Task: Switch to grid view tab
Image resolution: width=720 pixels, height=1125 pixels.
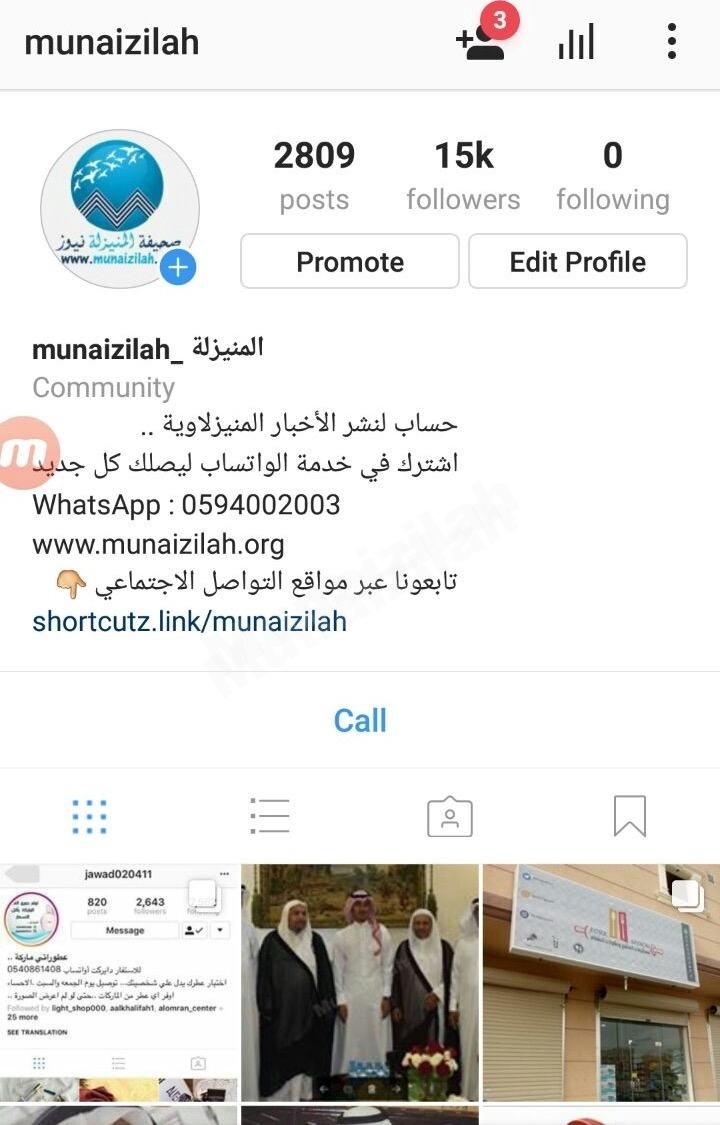Action: tap(89, 817)
